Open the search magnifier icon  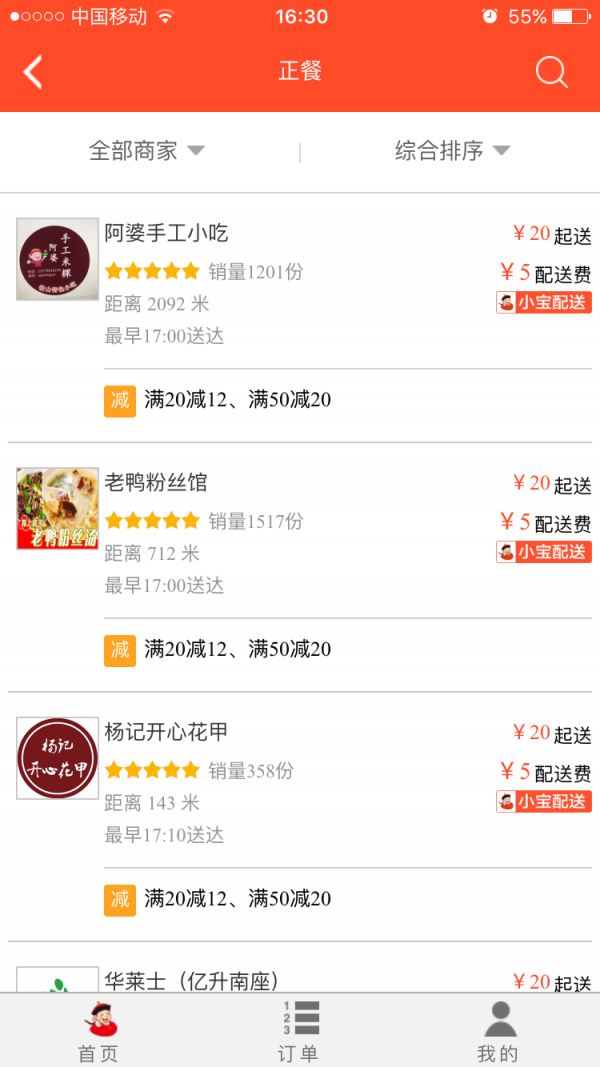click(x=551, y=72)
